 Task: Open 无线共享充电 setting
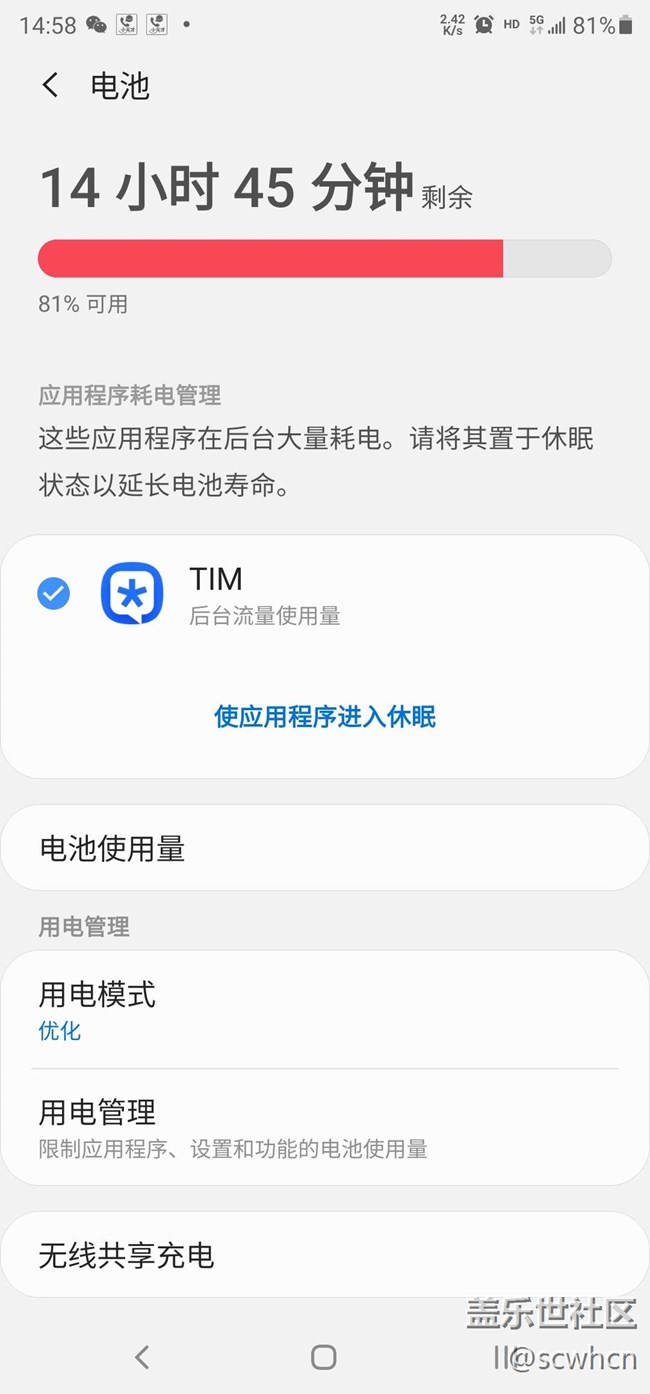325,1255
